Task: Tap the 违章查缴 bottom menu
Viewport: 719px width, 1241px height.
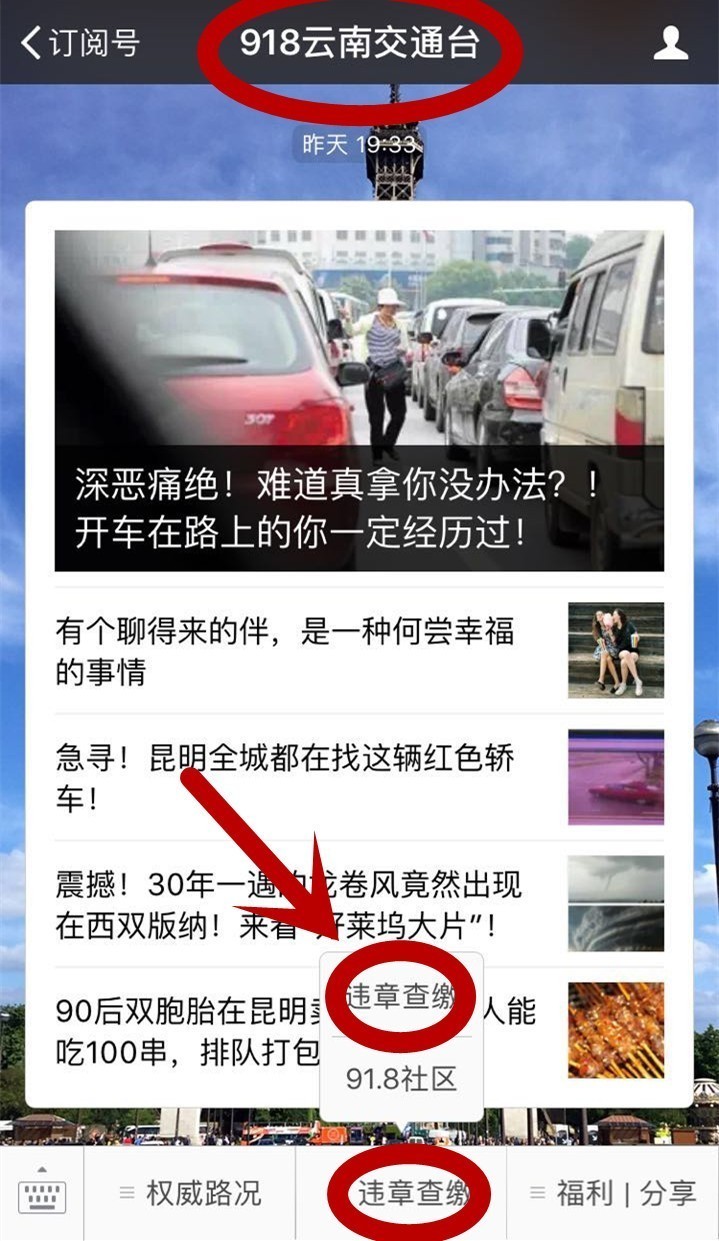Action: 412,1193
